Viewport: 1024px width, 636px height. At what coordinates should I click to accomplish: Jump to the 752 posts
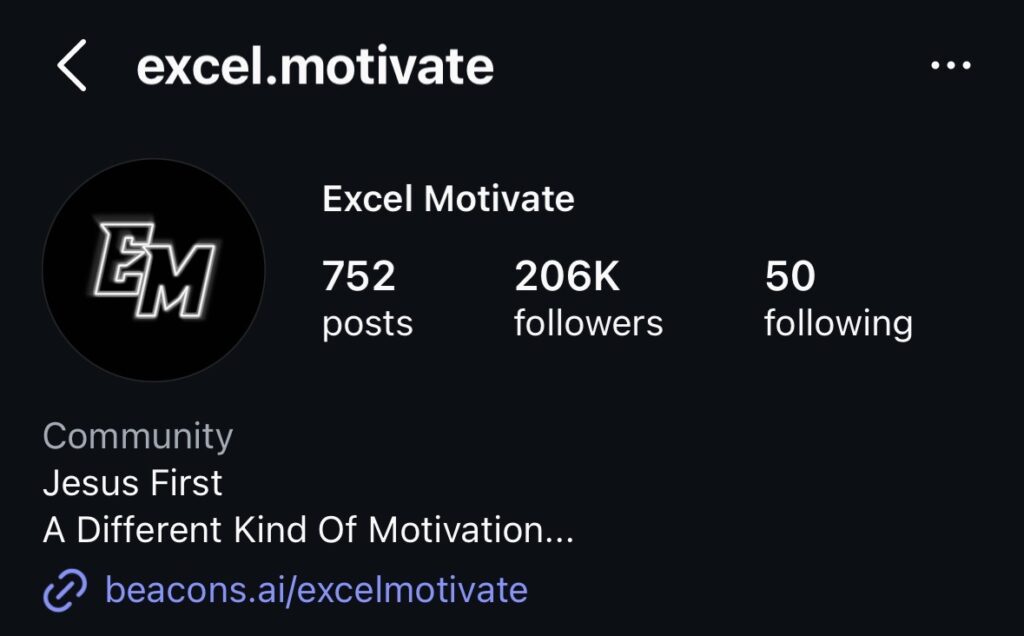point(367,298)
